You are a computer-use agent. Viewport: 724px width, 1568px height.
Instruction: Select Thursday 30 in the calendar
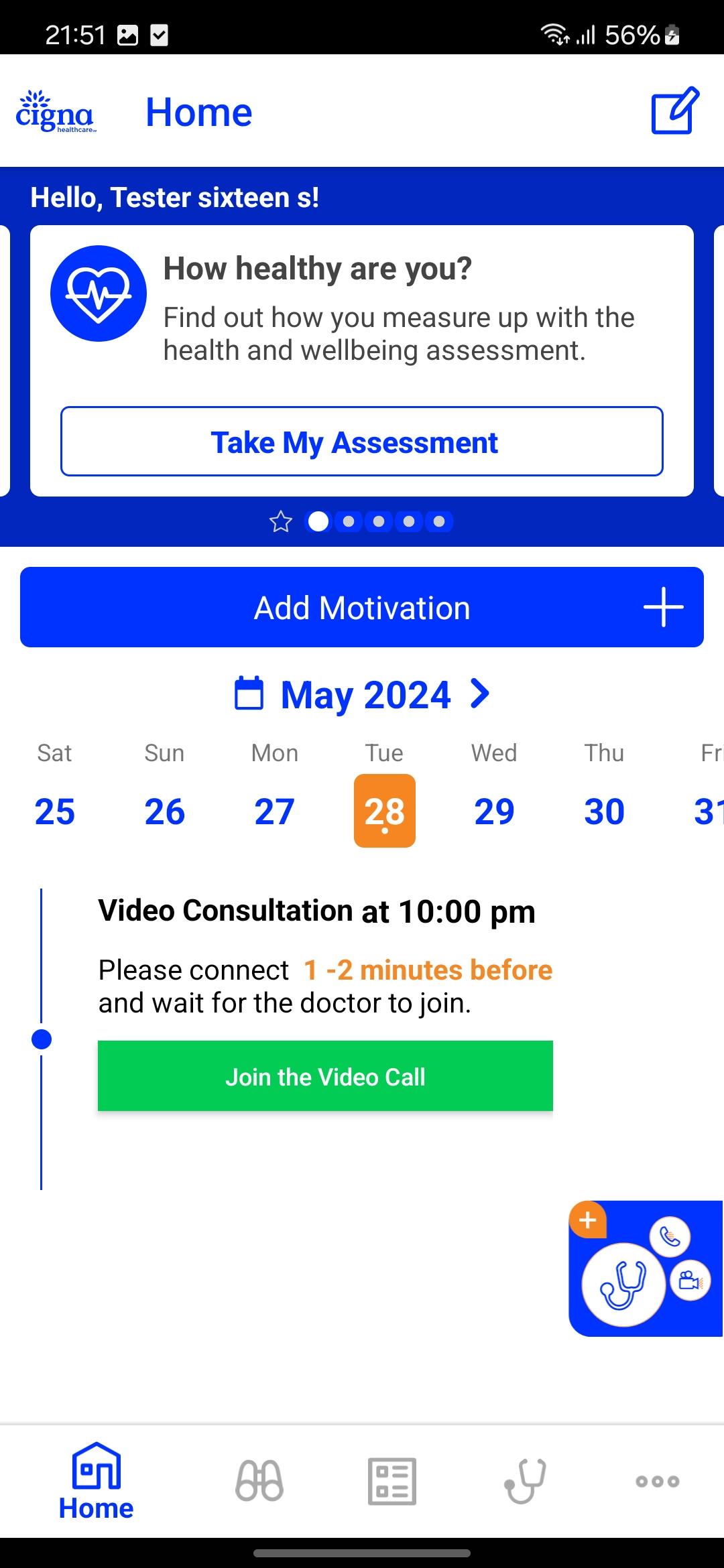(605, 811)
